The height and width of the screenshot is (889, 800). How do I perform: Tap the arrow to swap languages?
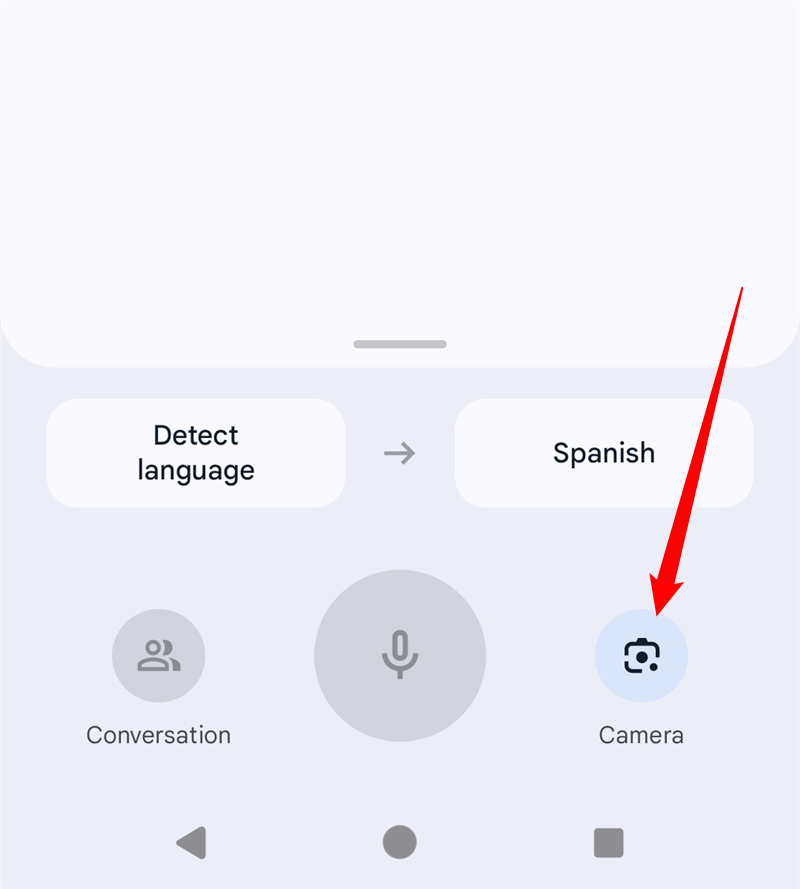(400, 453)
